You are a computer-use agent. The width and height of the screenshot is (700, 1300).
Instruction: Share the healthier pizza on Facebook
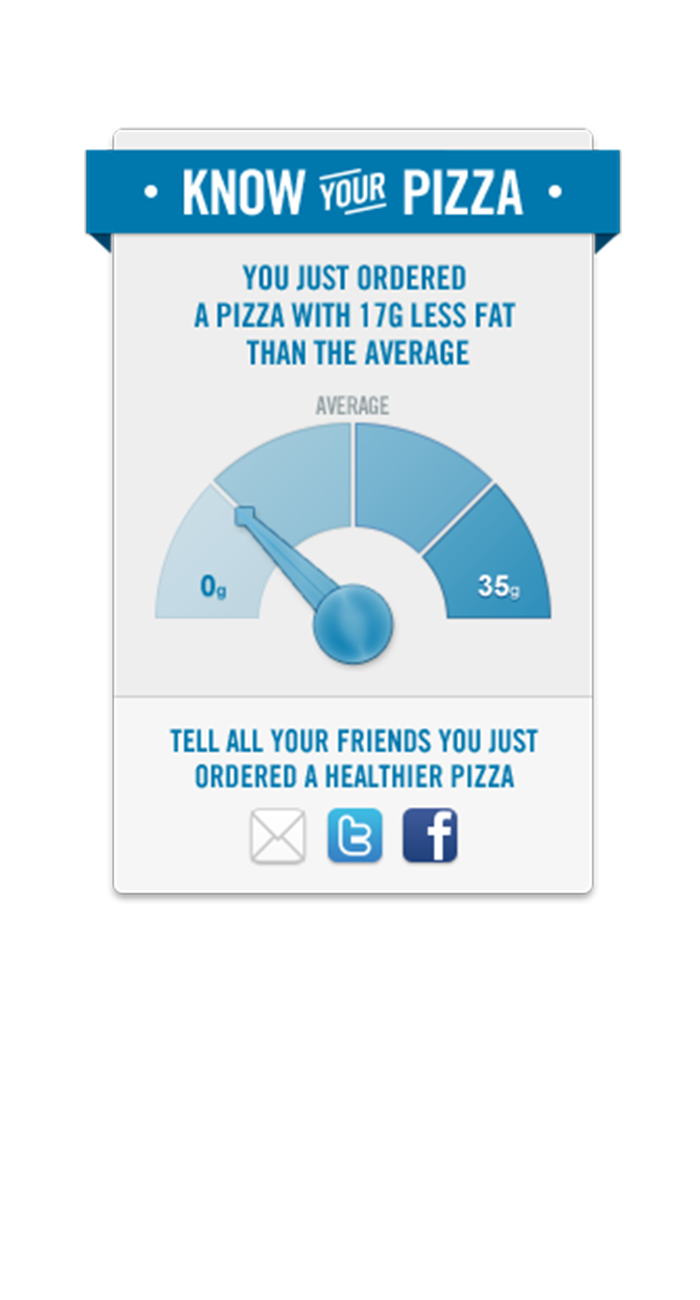click(430, 836)
